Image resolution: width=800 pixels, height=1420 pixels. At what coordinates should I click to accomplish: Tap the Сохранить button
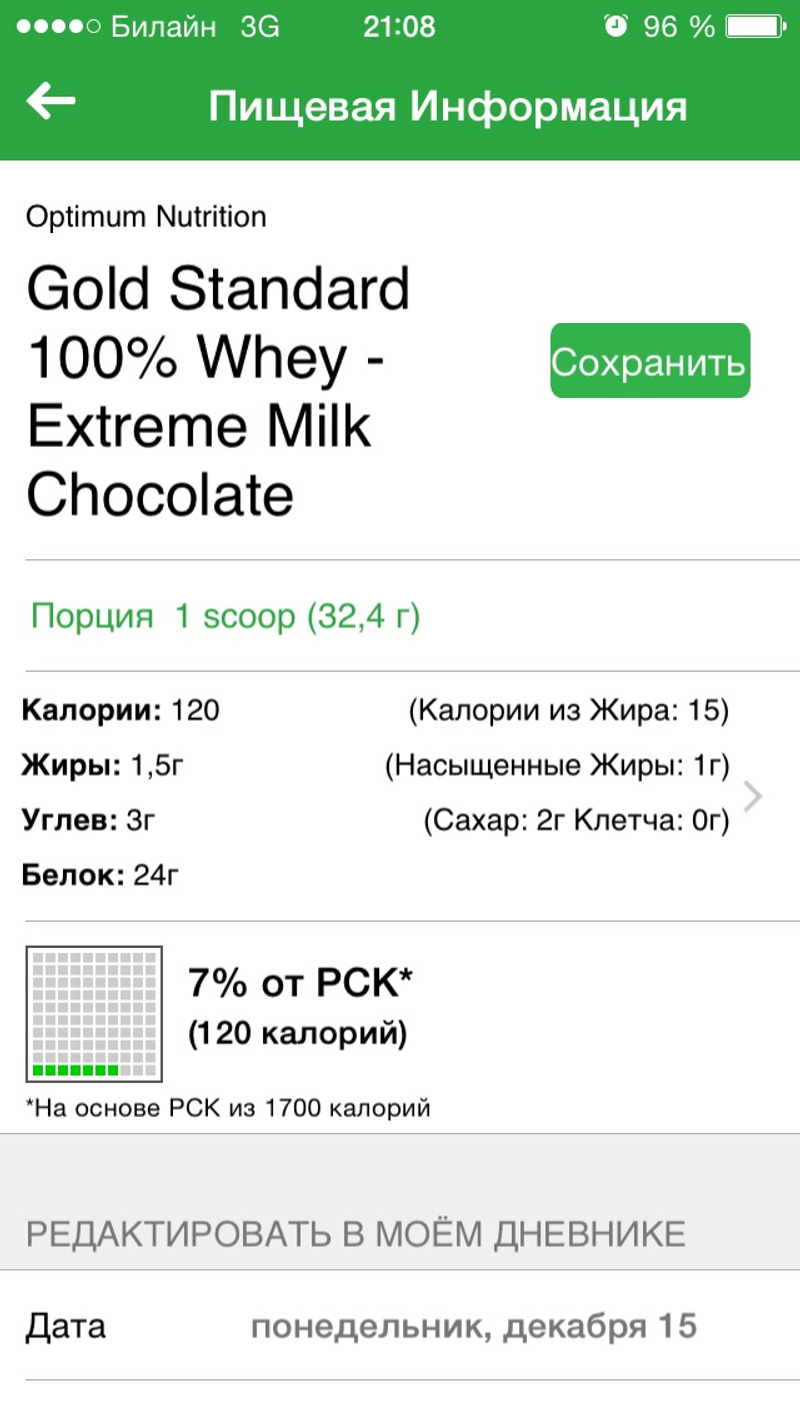tap(649, 361)
